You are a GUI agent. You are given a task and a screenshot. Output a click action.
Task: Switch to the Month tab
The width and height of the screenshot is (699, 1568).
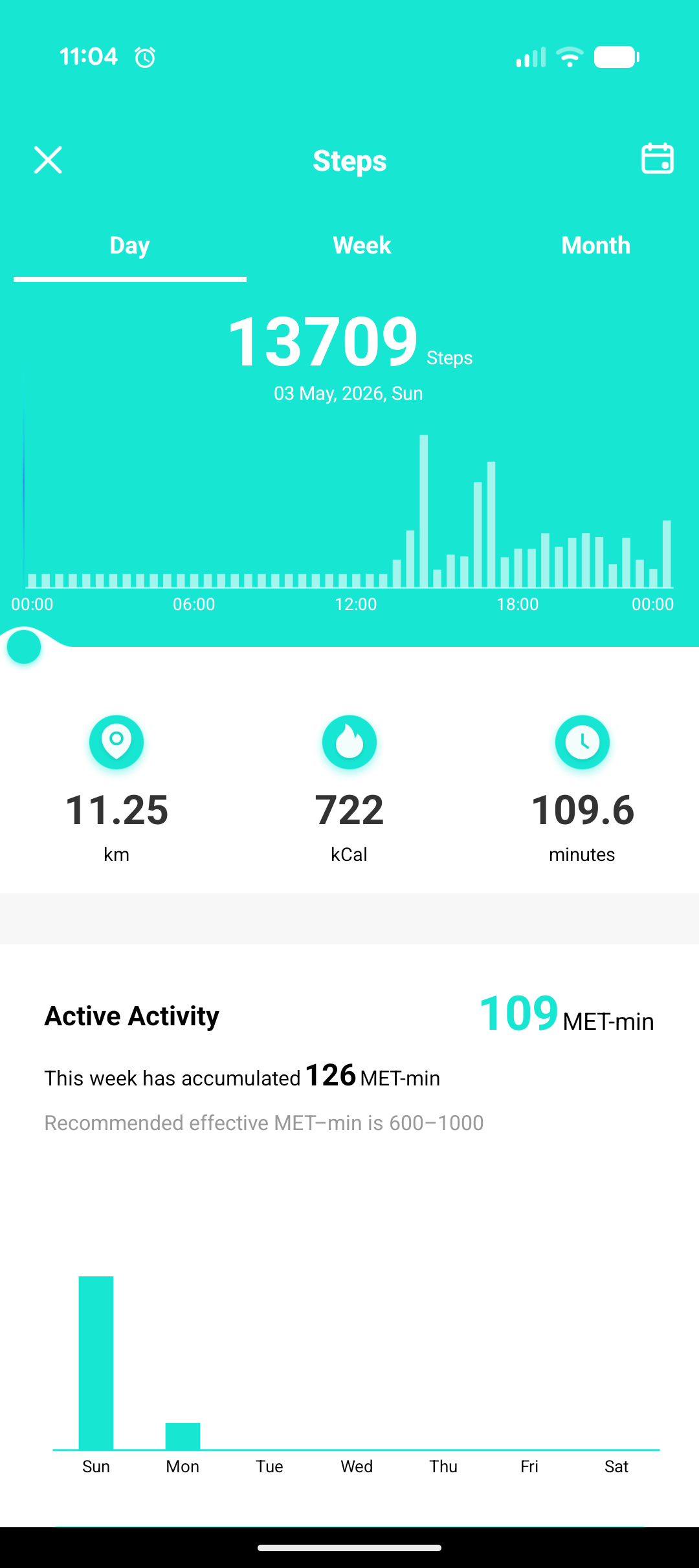(x=595, y=246)
